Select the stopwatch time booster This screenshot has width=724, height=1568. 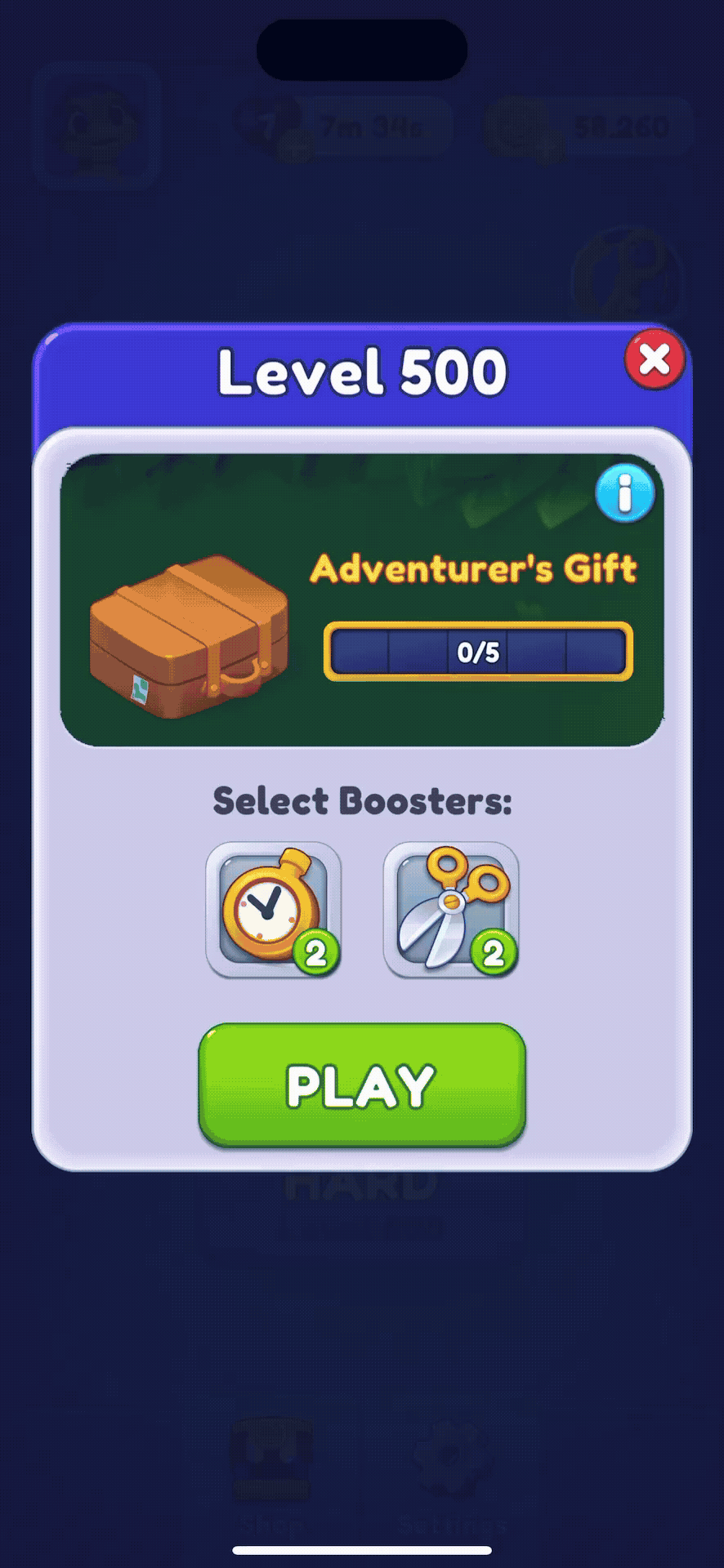coord(274,909)
